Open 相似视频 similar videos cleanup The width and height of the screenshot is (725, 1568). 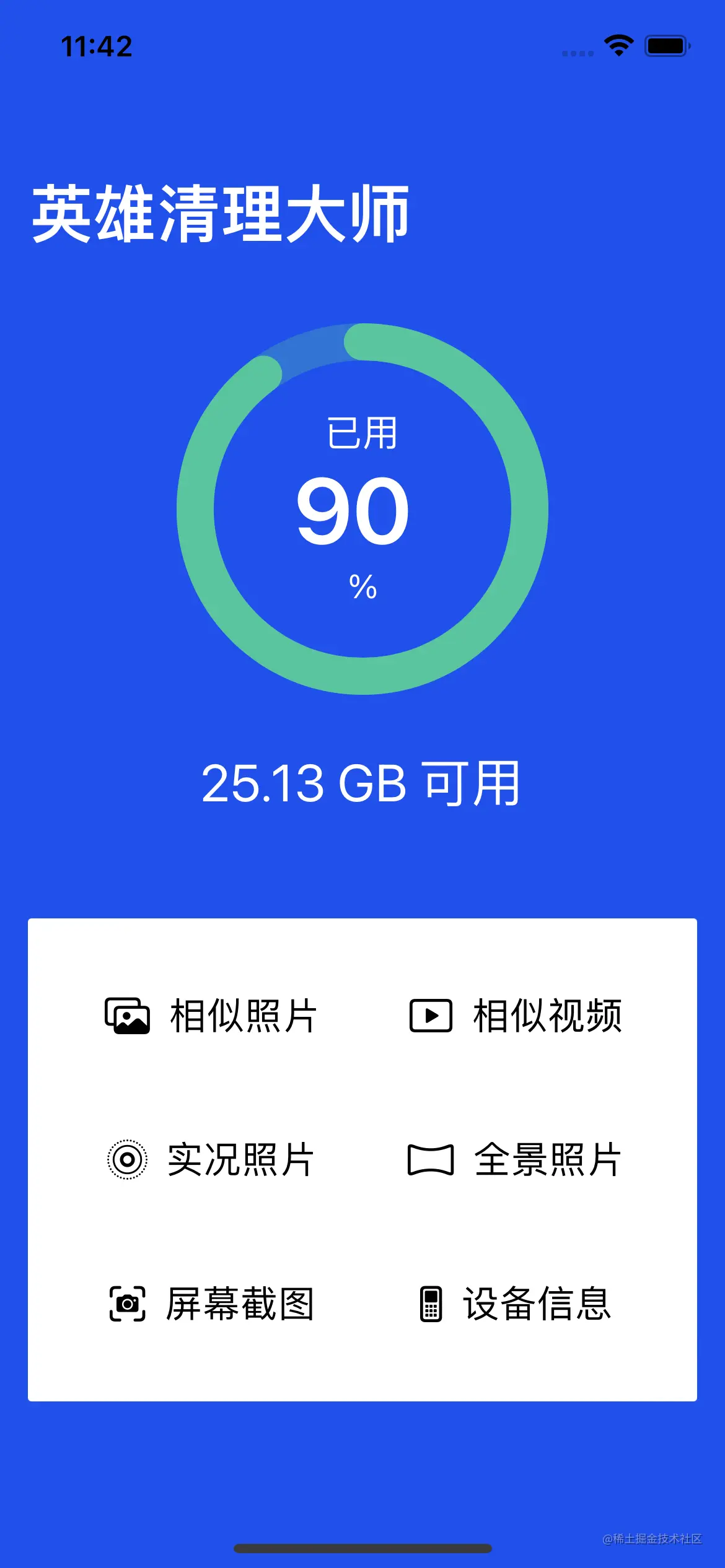coord(516,1016)
